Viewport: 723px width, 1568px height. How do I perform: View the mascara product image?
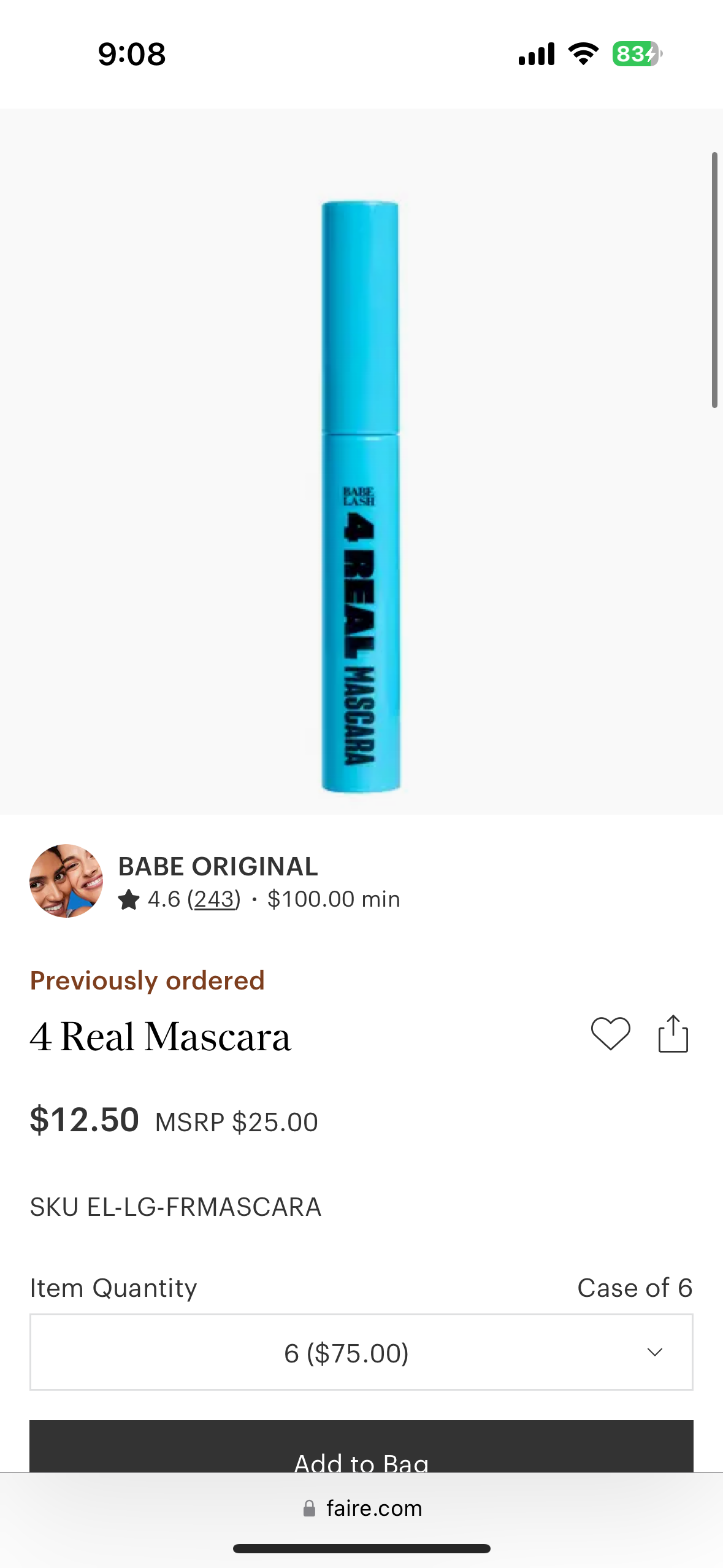[x=361, y=497]
